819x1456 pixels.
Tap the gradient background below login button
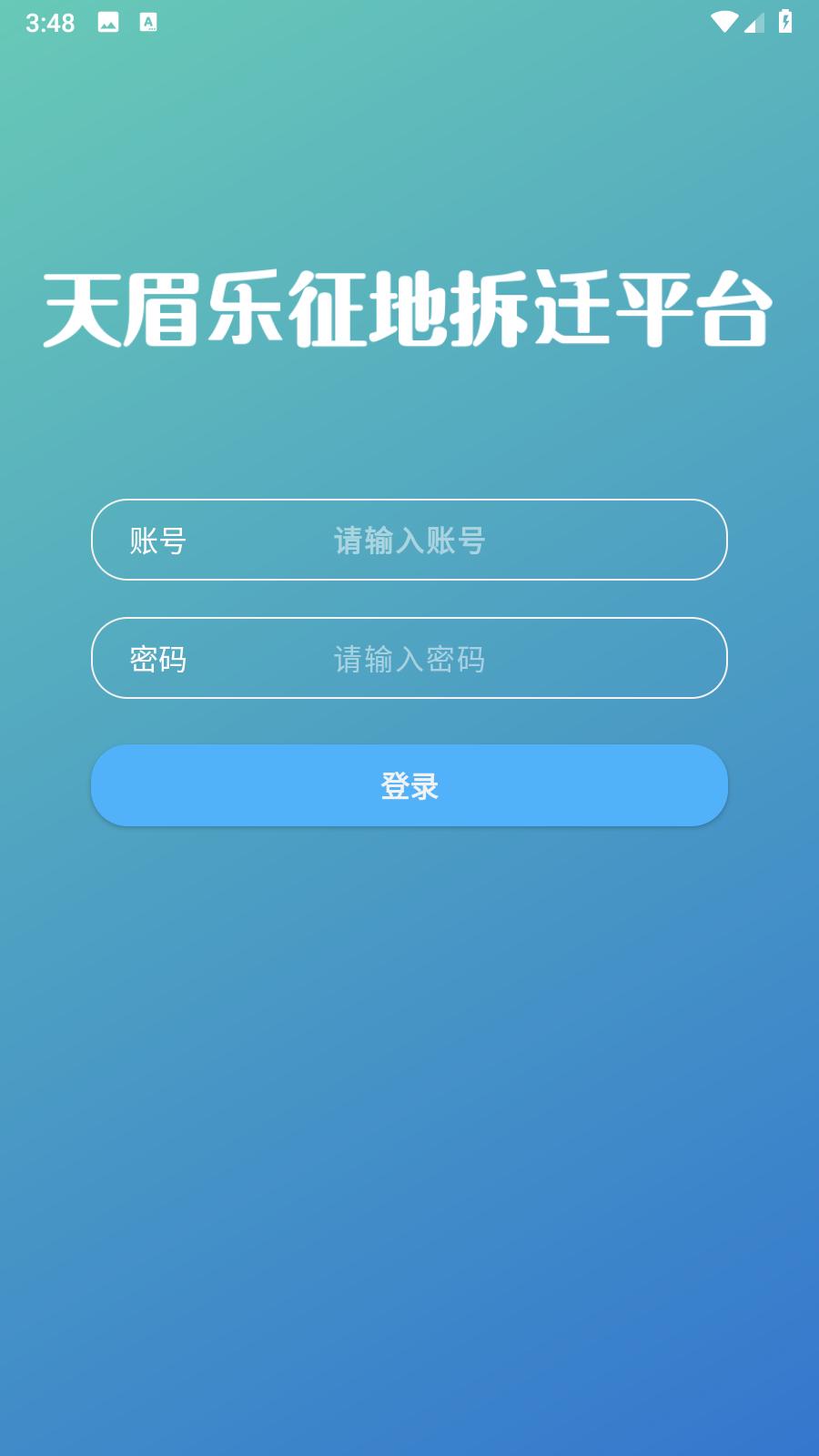click(x=409, y=1092)
